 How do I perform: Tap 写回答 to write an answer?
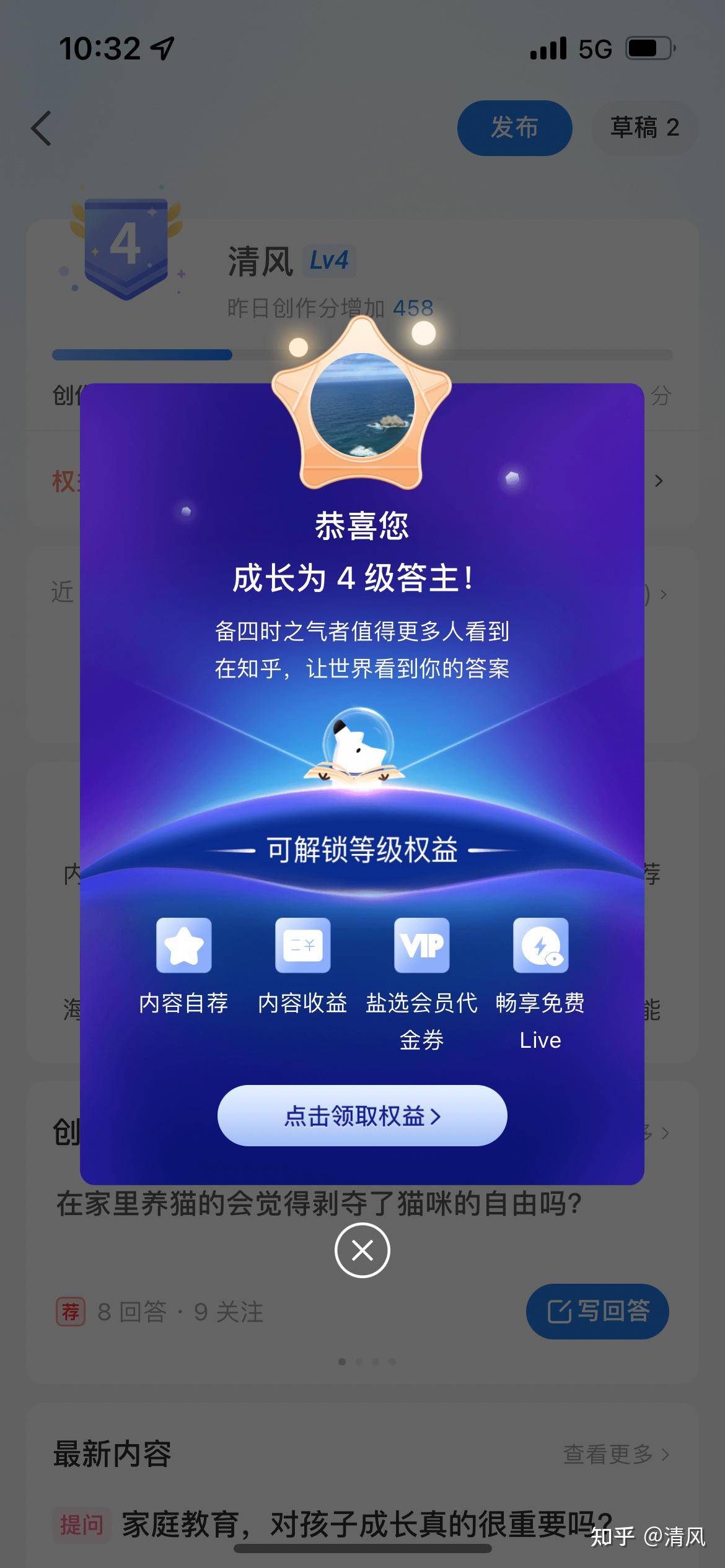[x=597, y=1311]
